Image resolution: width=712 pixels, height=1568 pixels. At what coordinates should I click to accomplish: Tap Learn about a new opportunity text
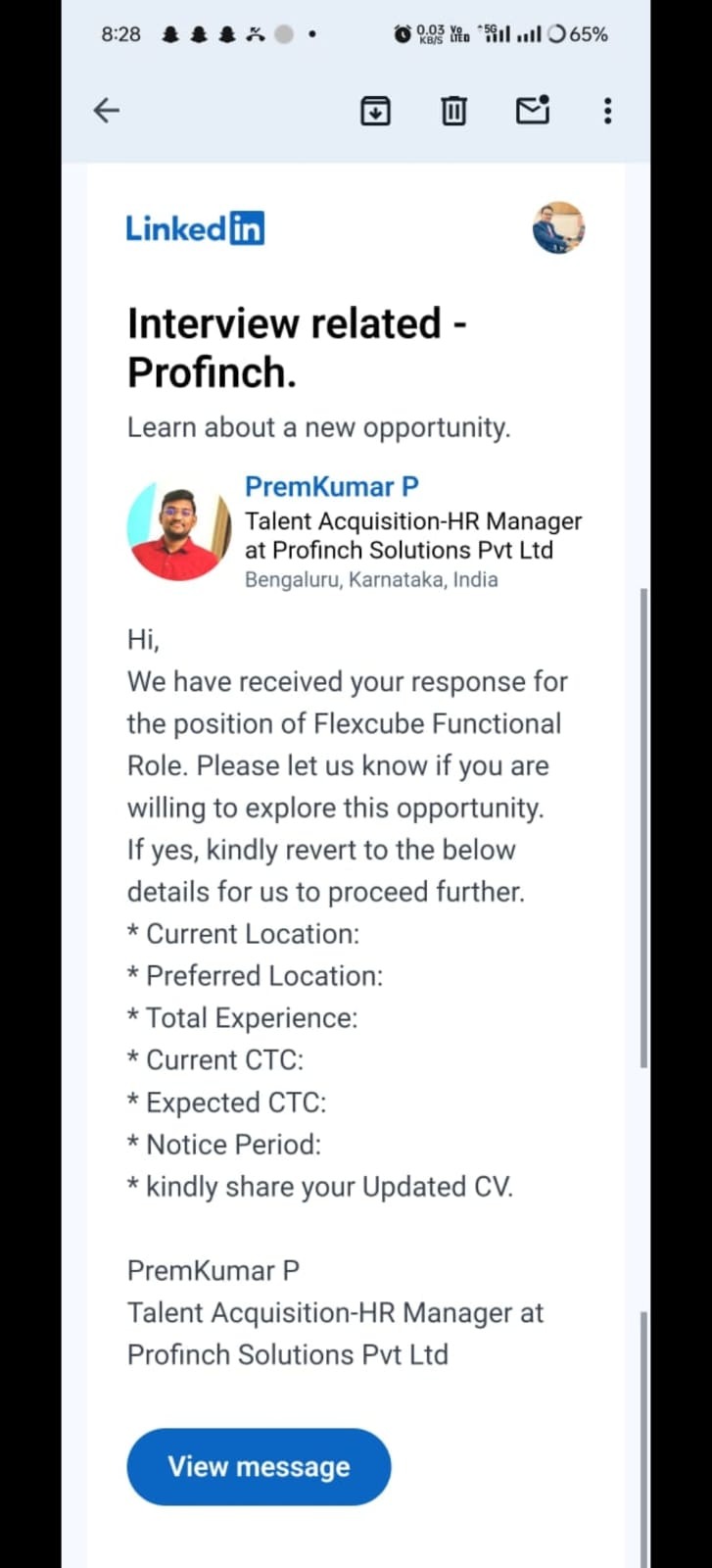(318, 426)
